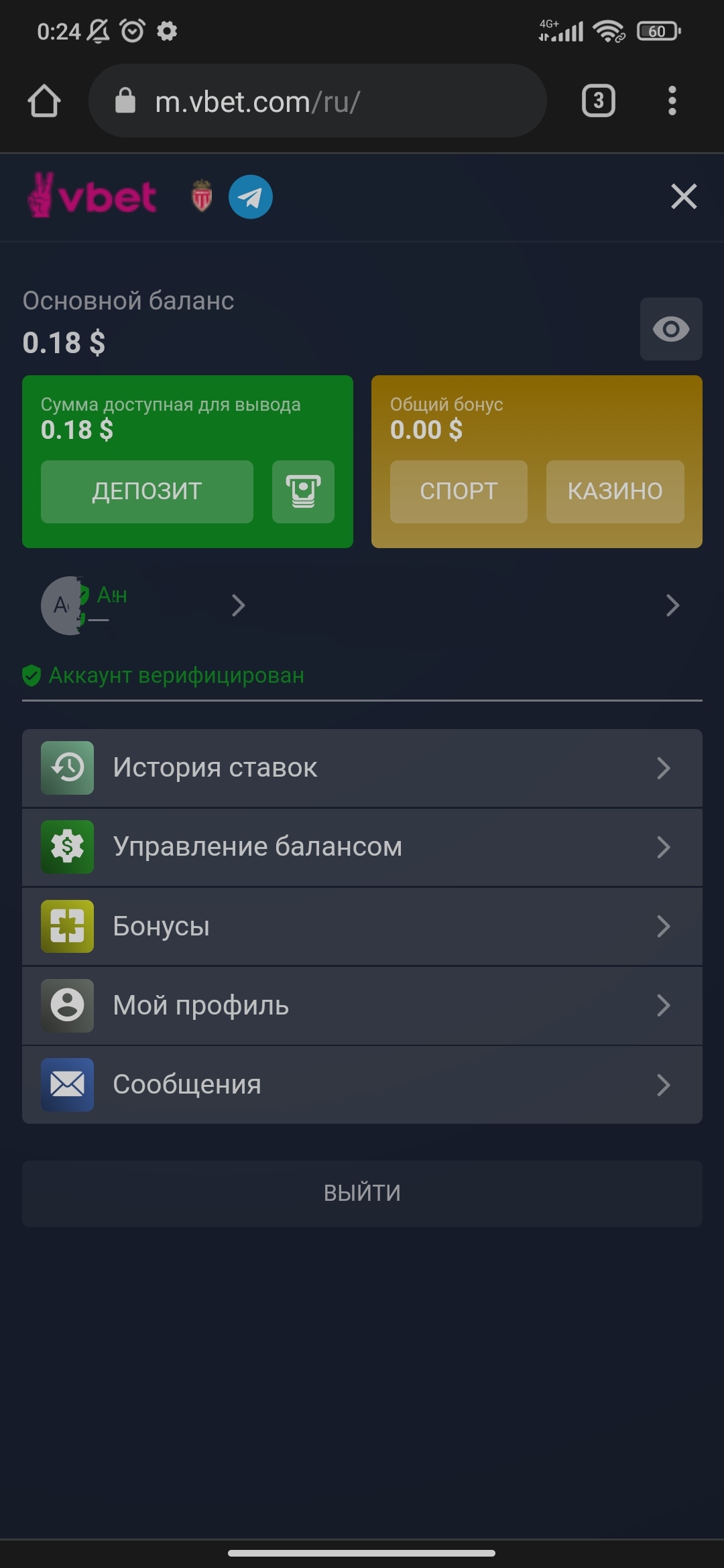Close the vbet account menu

684,196
